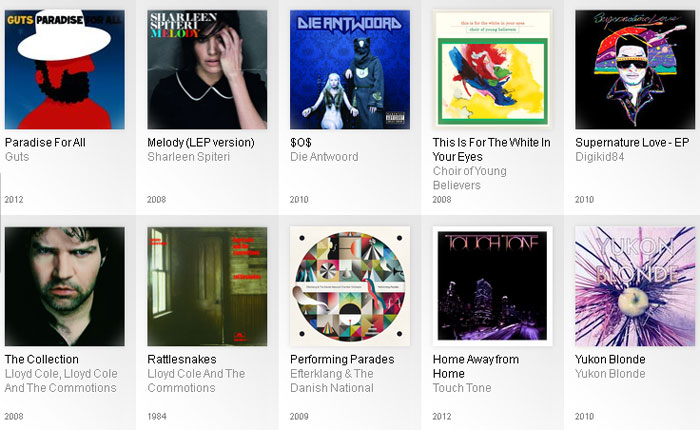Select the $O$ album by Die Antwoord
The image size is (700, 430).
tap(350, 69)
